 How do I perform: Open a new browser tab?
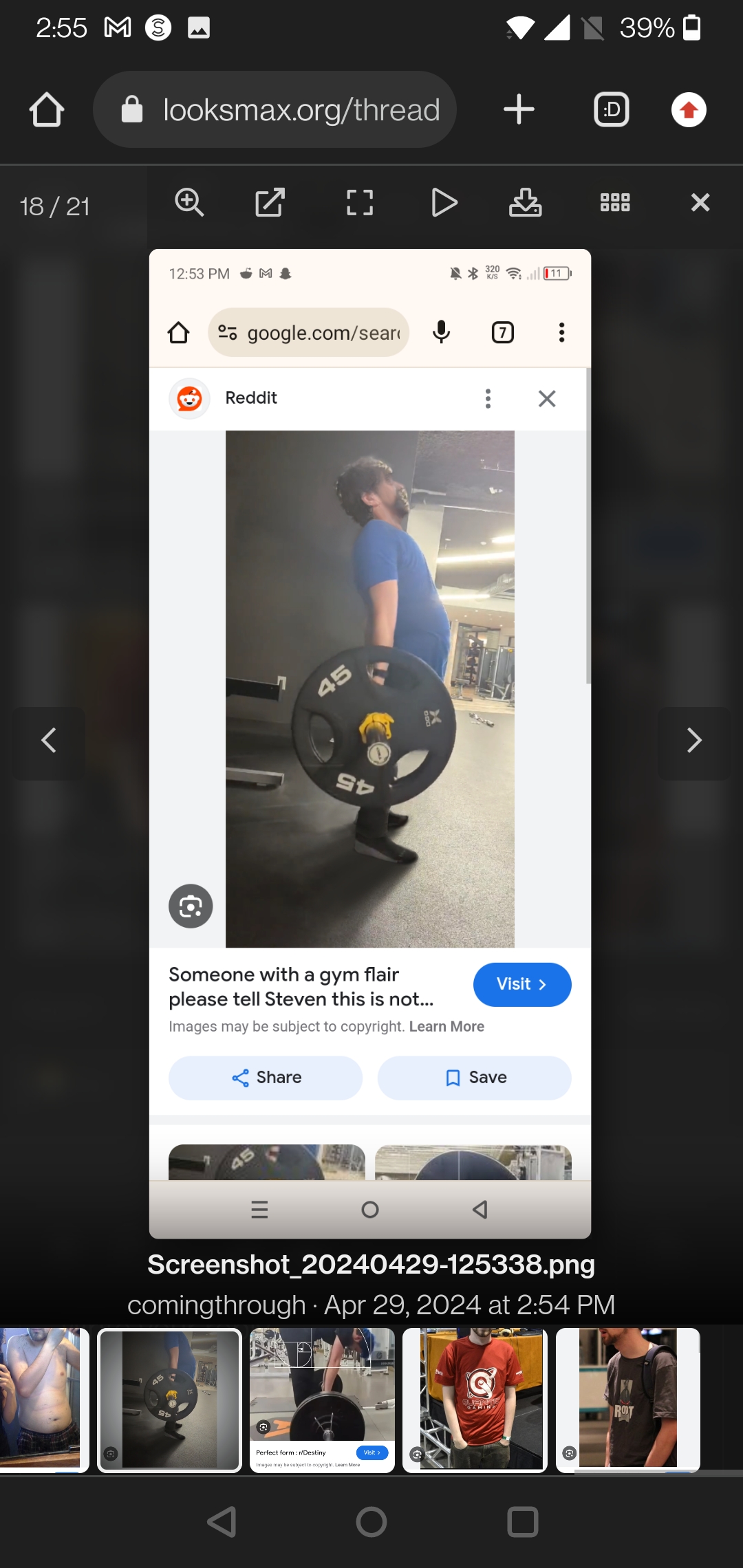click(519, 110)
